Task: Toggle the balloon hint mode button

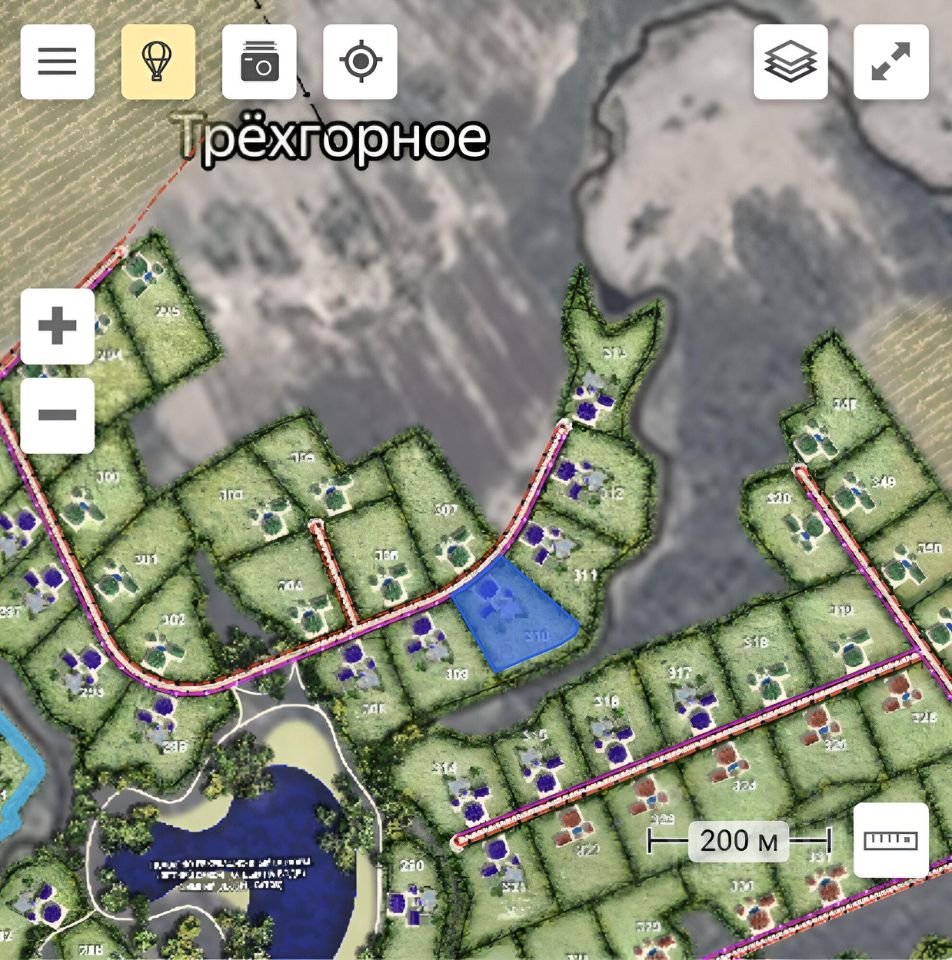Action: pos(158,62)
